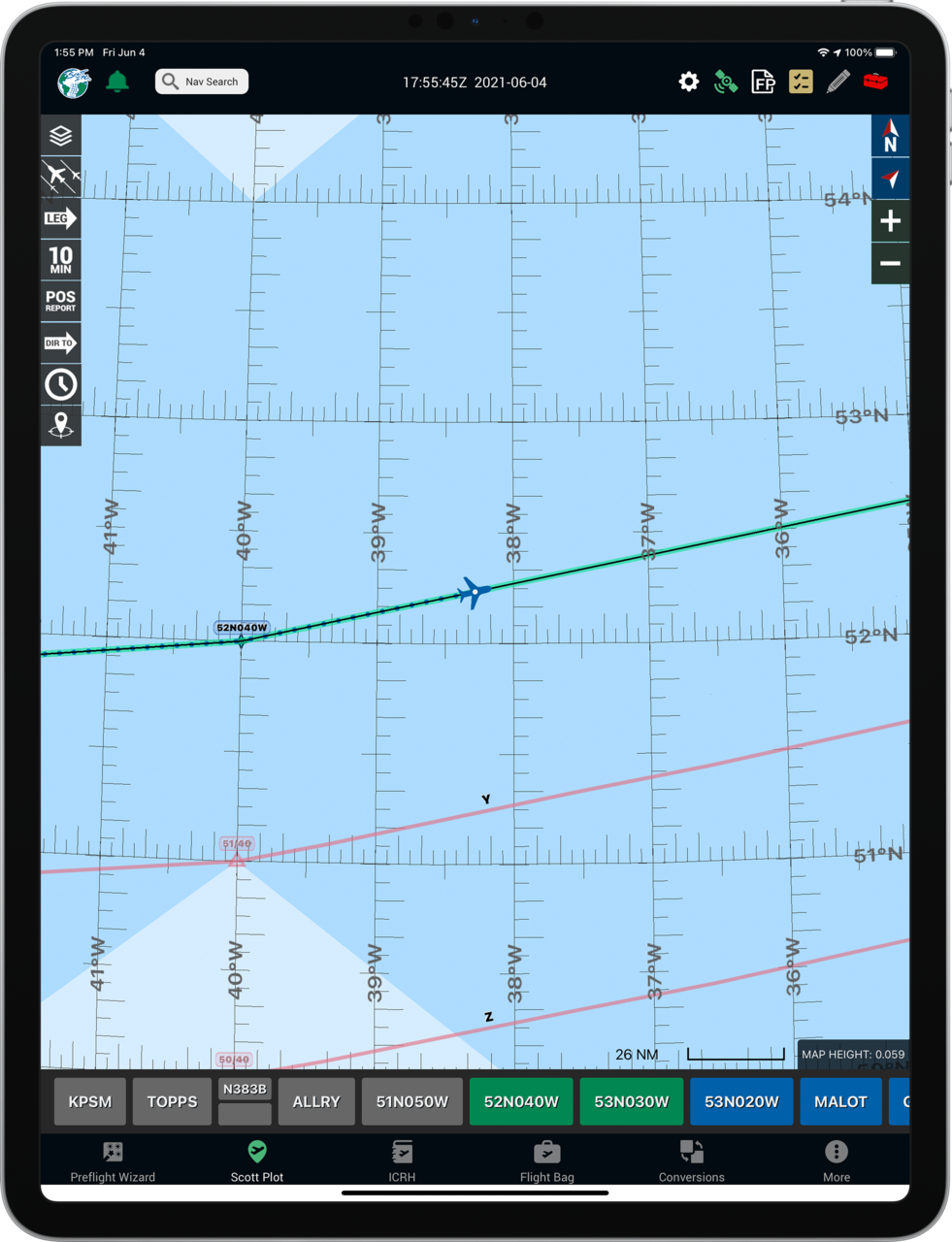Orient the map north up
The height and width of the screenshot is (1242, 952).
tap(890, 137)
